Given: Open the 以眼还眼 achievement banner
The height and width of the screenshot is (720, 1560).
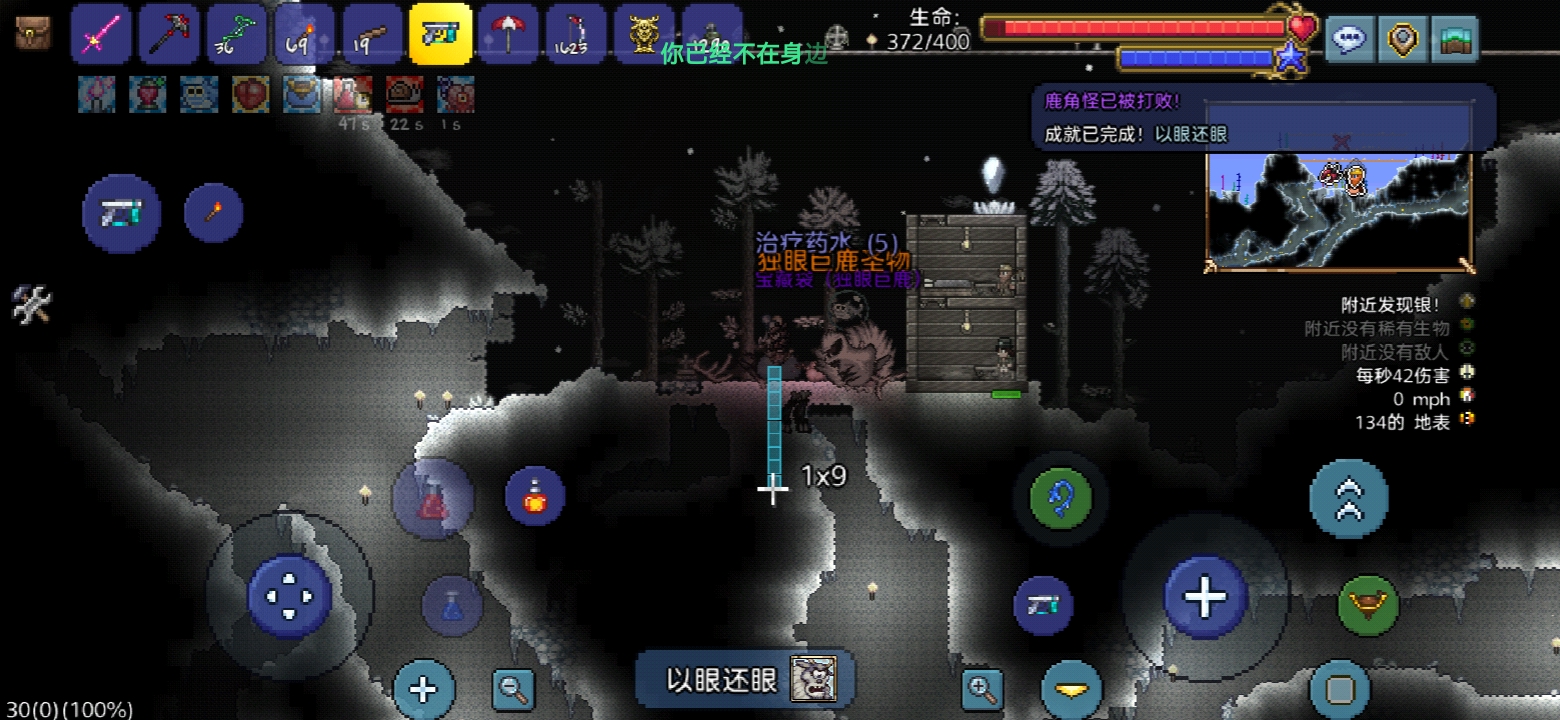Looking at the screenshot, I should coord(745,680).
